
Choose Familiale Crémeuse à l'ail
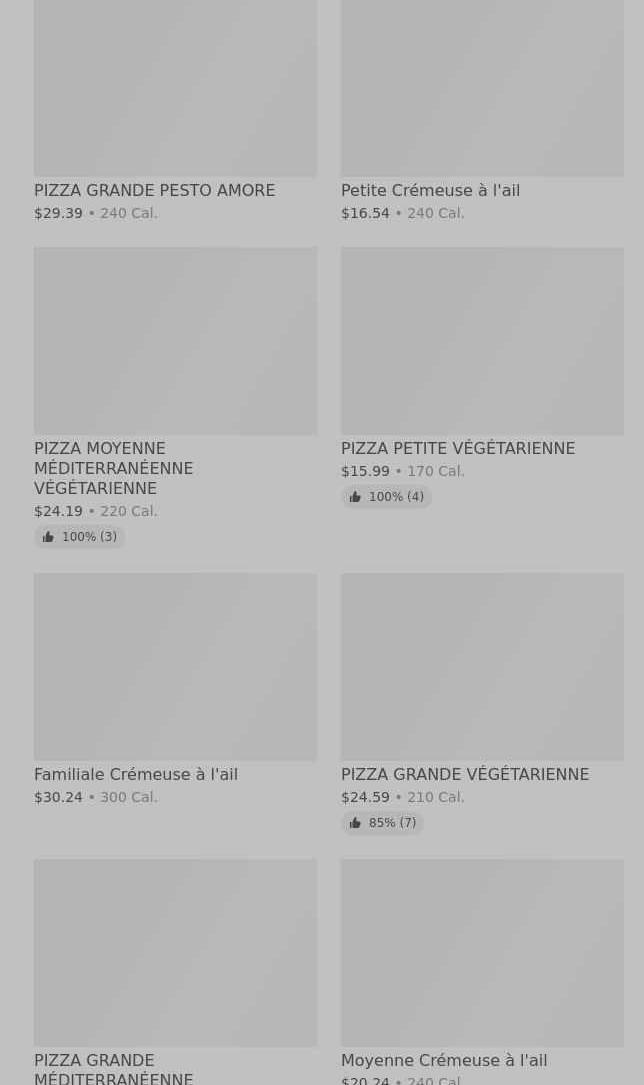pos(175,689)
